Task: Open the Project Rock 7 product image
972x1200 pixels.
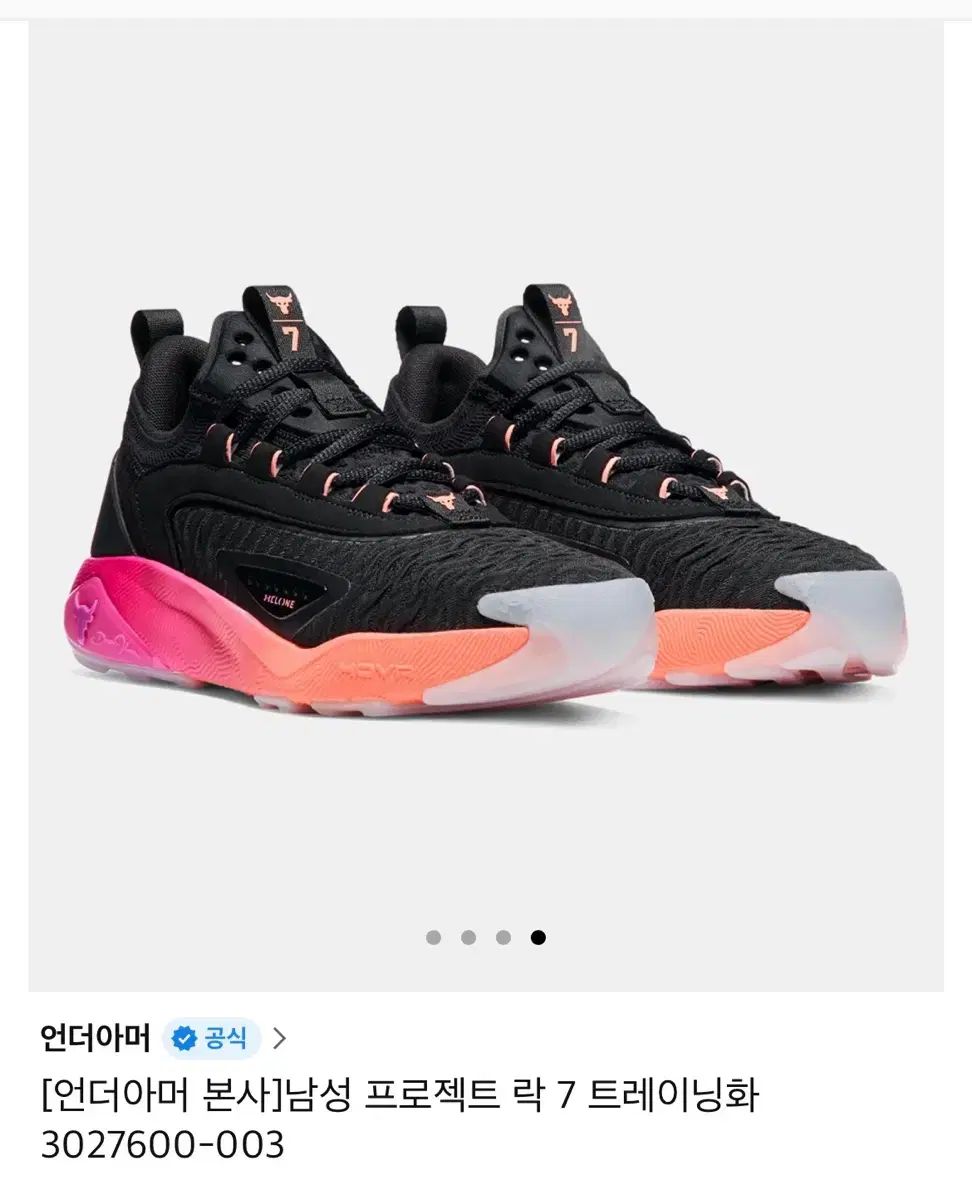Action: tap(486, 500)
